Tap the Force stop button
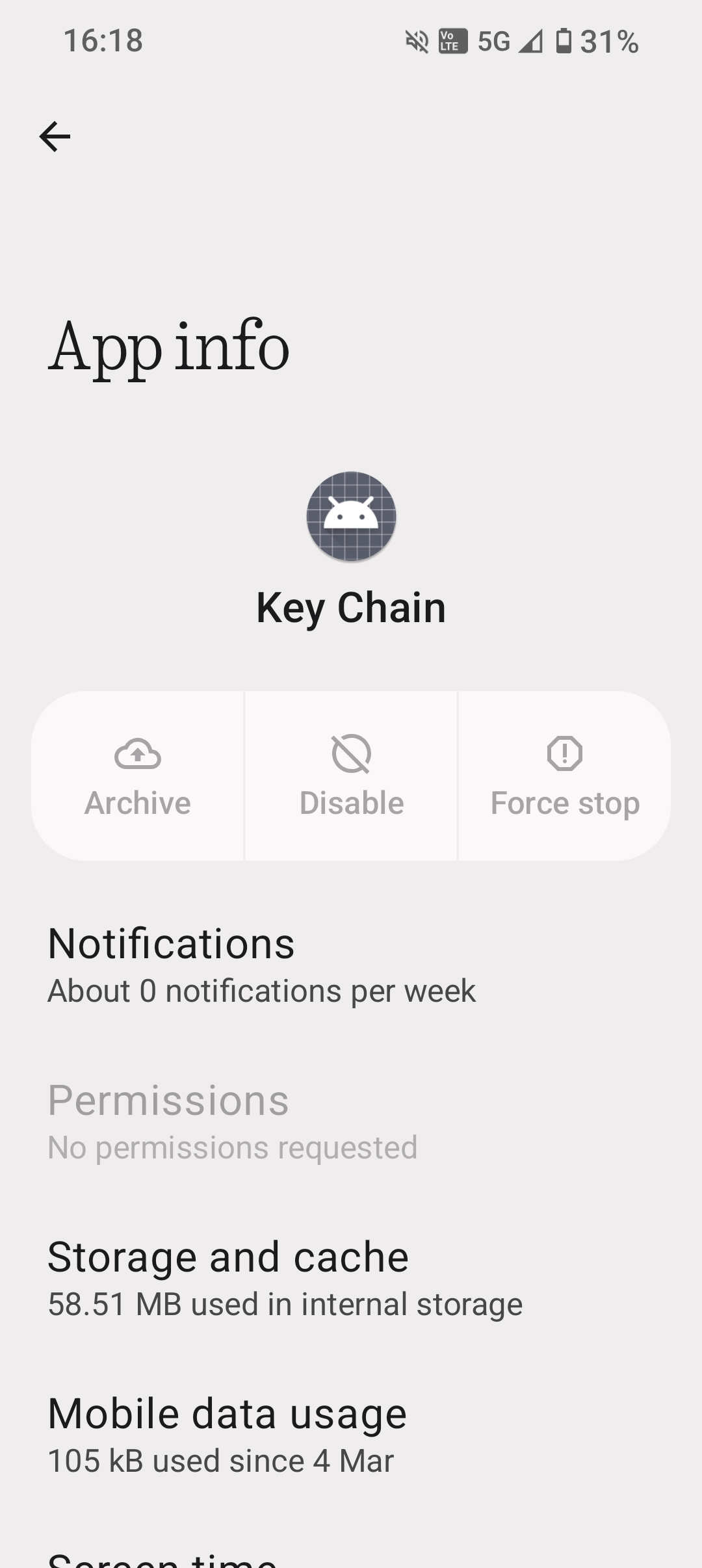Image resolution: width=702 pixels, height=1568 pixels. (x=565, y=776)
